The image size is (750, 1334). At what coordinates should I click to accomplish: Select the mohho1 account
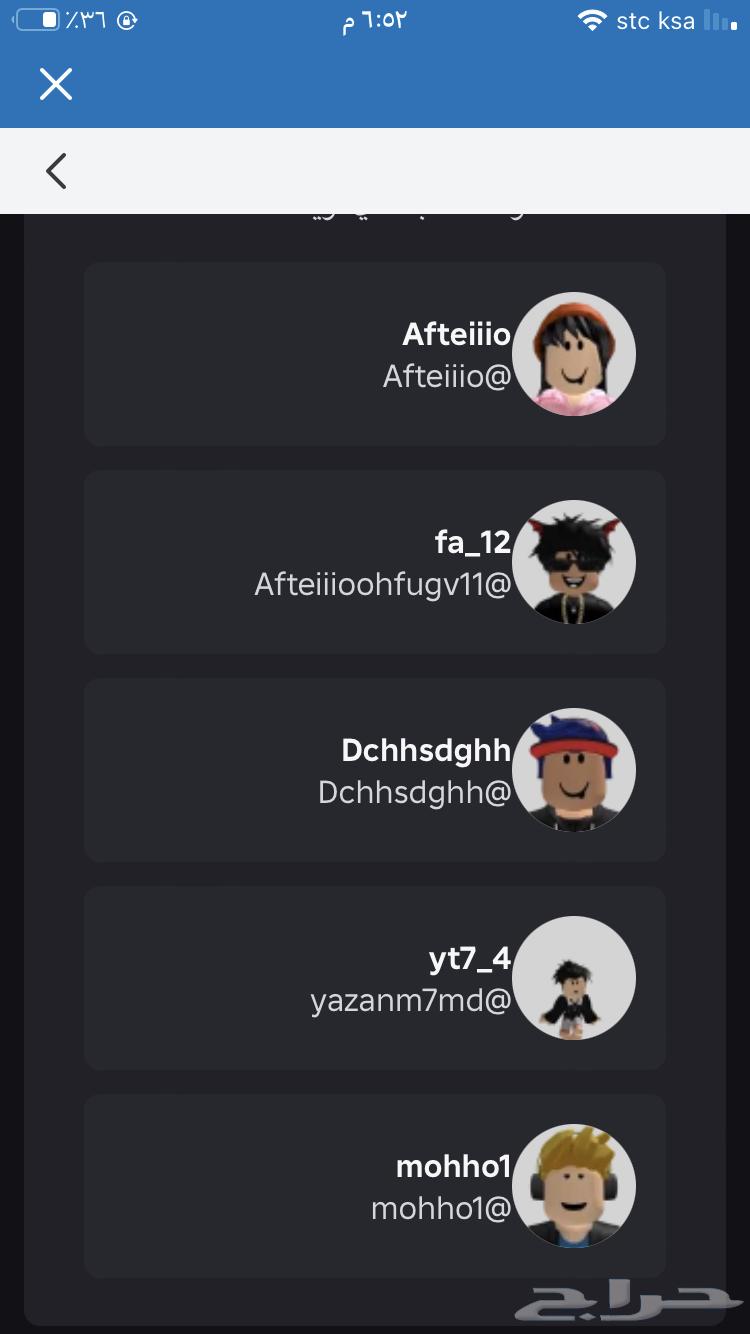point(375,1186)
